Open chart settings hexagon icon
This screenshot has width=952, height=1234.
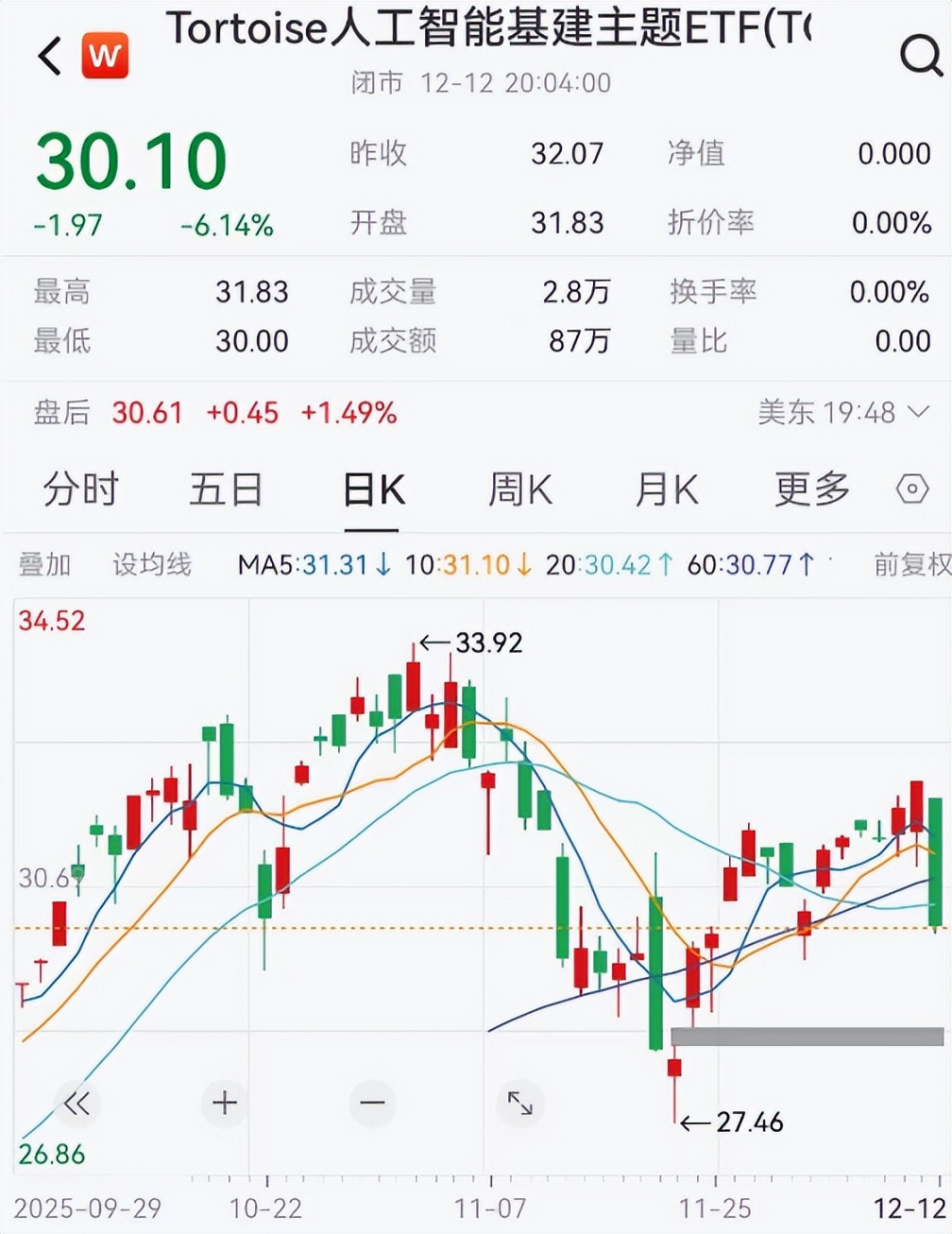[912, 489]
